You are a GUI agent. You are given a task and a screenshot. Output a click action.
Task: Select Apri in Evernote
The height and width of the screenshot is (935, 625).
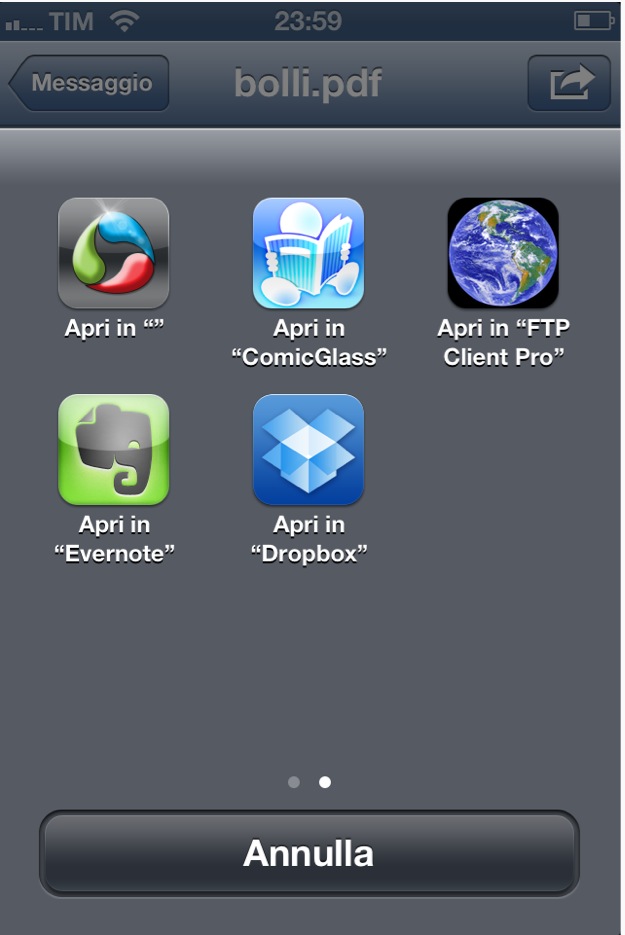[113, 449]
